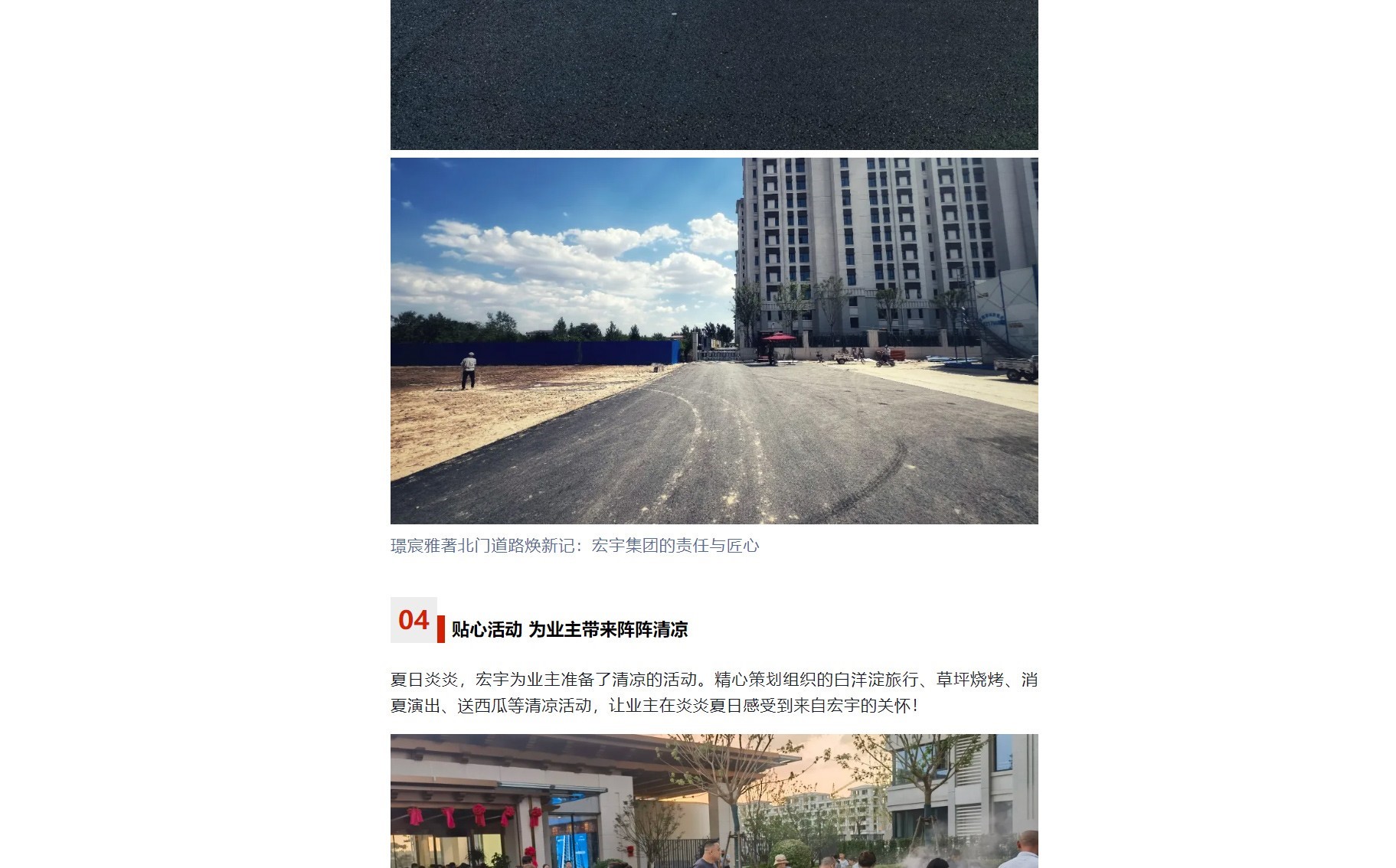Open the 璟宸雅著北门道路焕新记 article link
Image resolution: width=1396 pixels, height=868 pixels.
(574, 546)
